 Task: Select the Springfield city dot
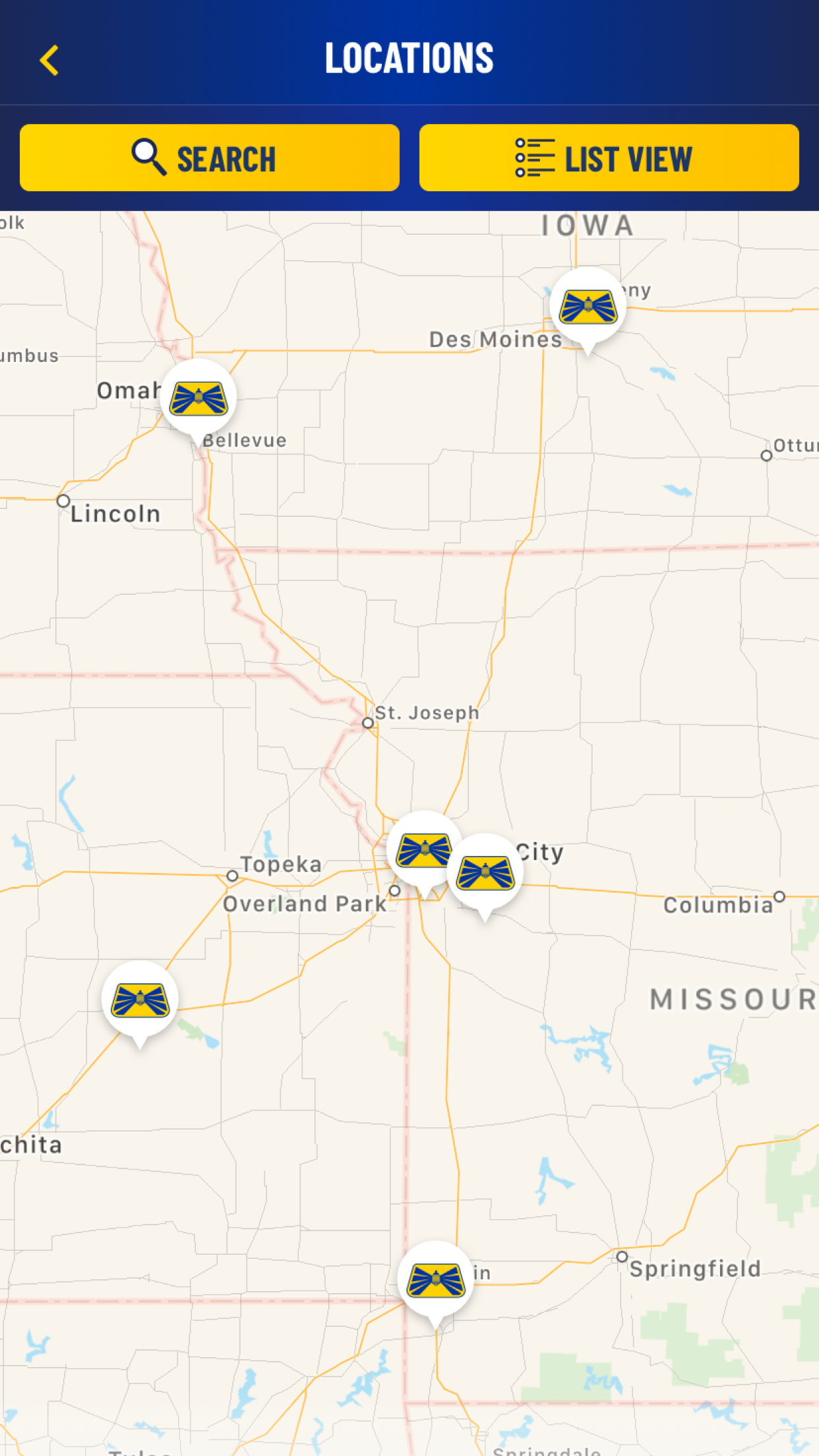pos(621,1255)
